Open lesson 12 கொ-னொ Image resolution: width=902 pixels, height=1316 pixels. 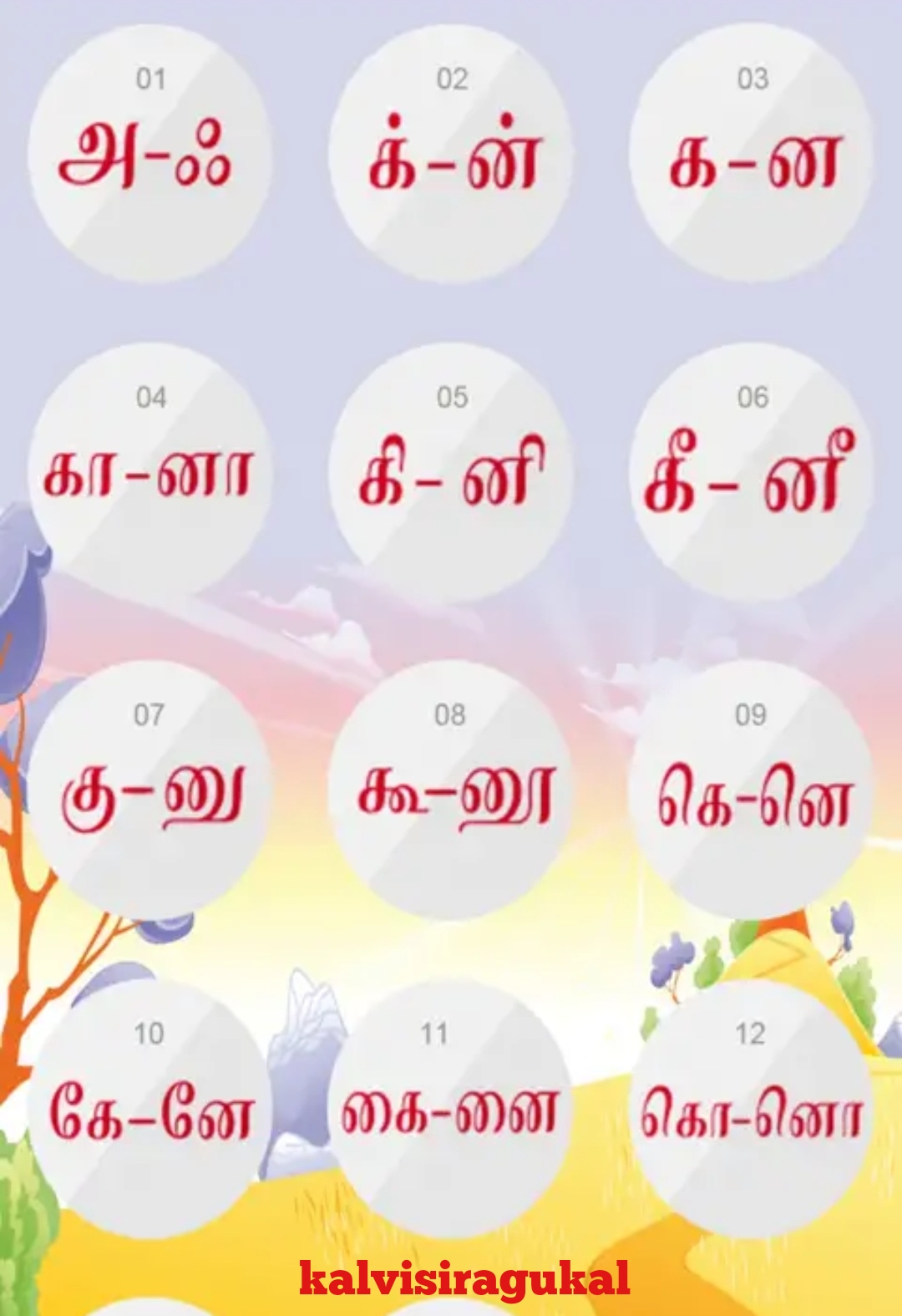752,1107
